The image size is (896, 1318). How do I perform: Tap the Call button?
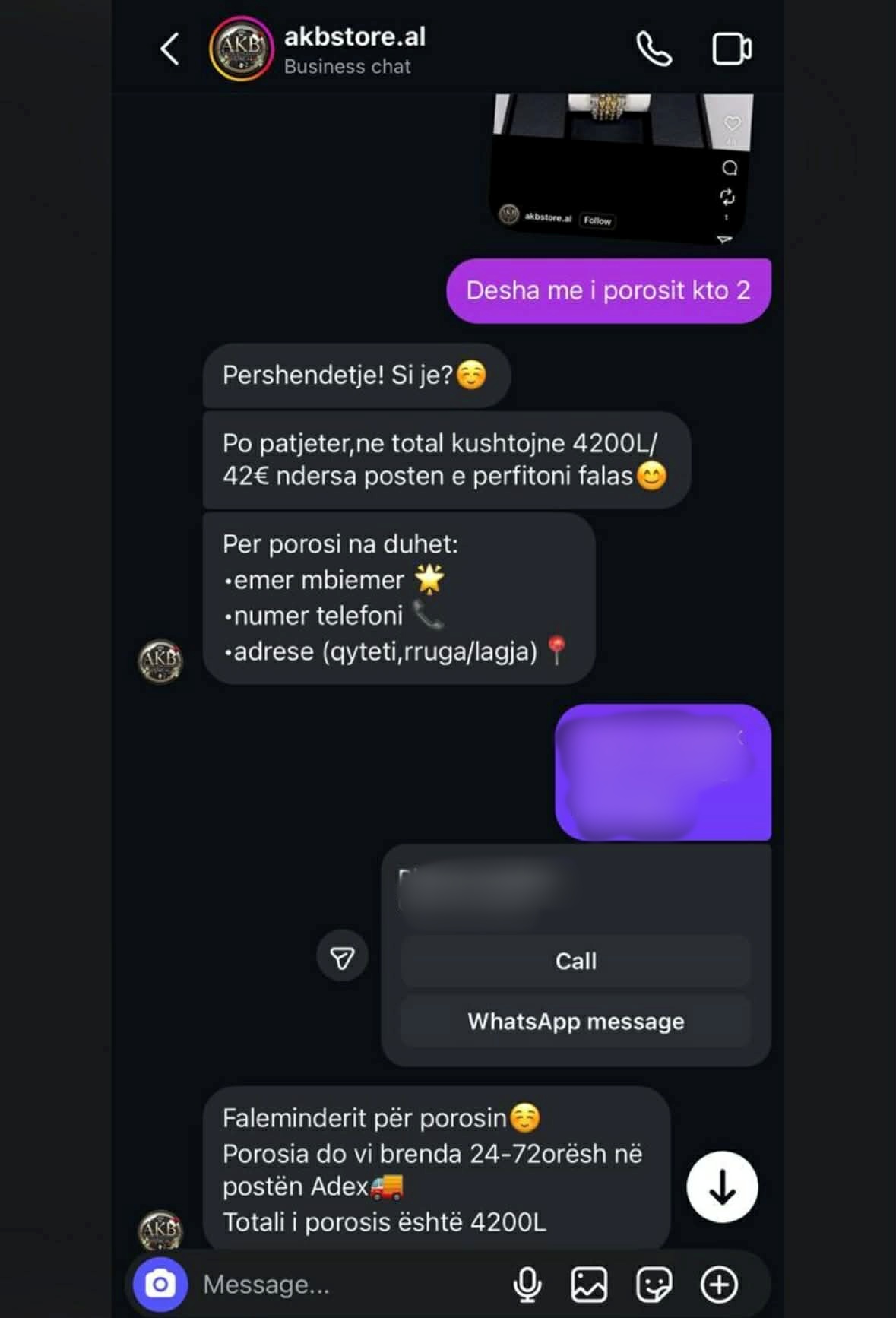(x=575, y=962)
